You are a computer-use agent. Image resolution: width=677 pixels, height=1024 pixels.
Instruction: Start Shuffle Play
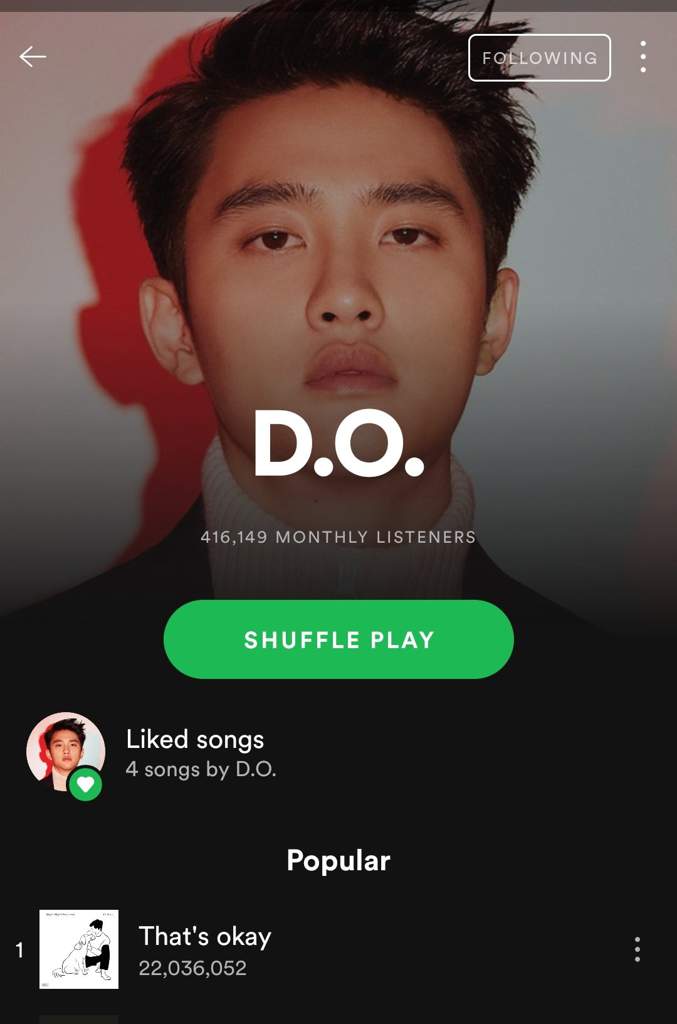[338, 640]
